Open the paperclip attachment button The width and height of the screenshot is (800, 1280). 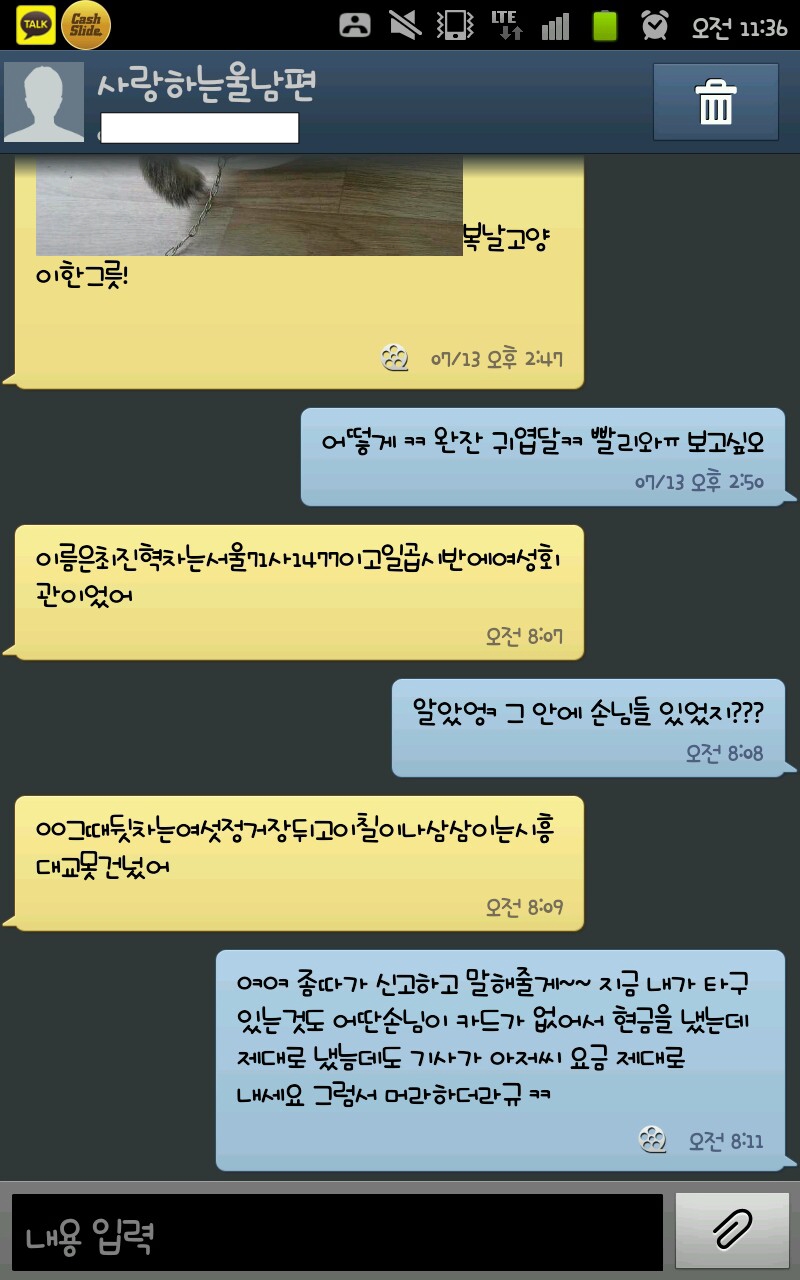coord(731,1231)
